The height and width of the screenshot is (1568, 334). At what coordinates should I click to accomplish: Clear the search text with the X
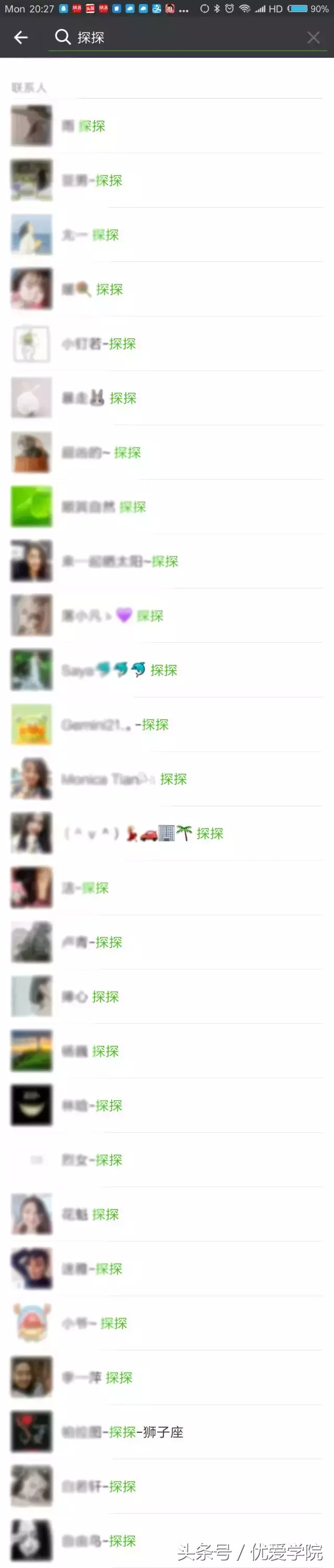click(313, 38)
